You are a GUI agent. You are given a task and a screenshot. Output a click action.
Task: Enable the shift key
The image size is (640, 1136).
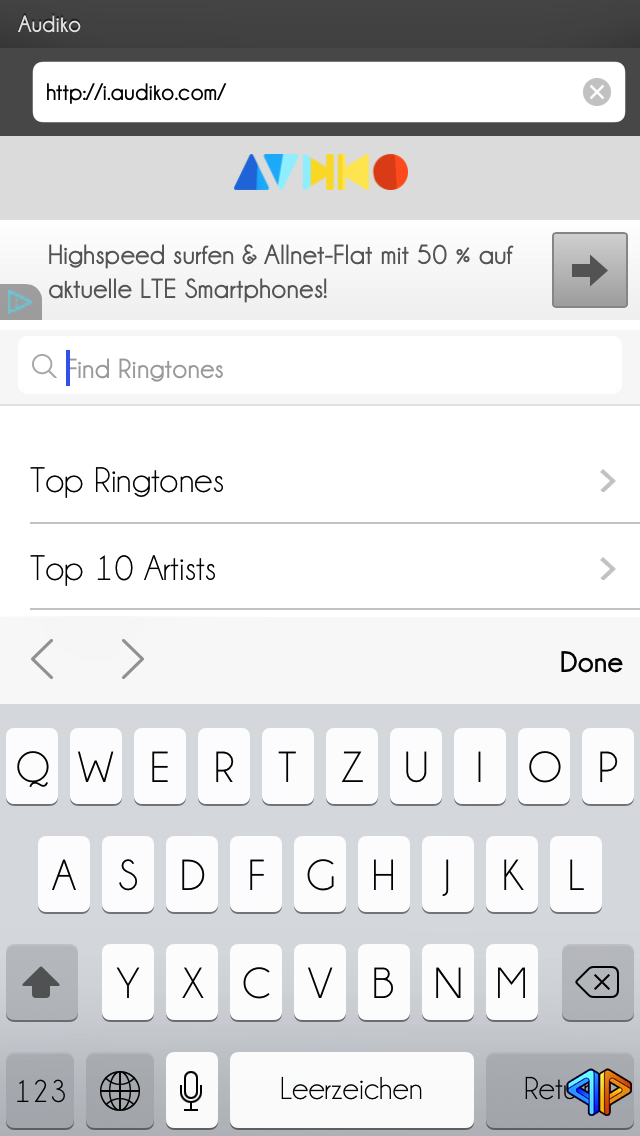41,982
